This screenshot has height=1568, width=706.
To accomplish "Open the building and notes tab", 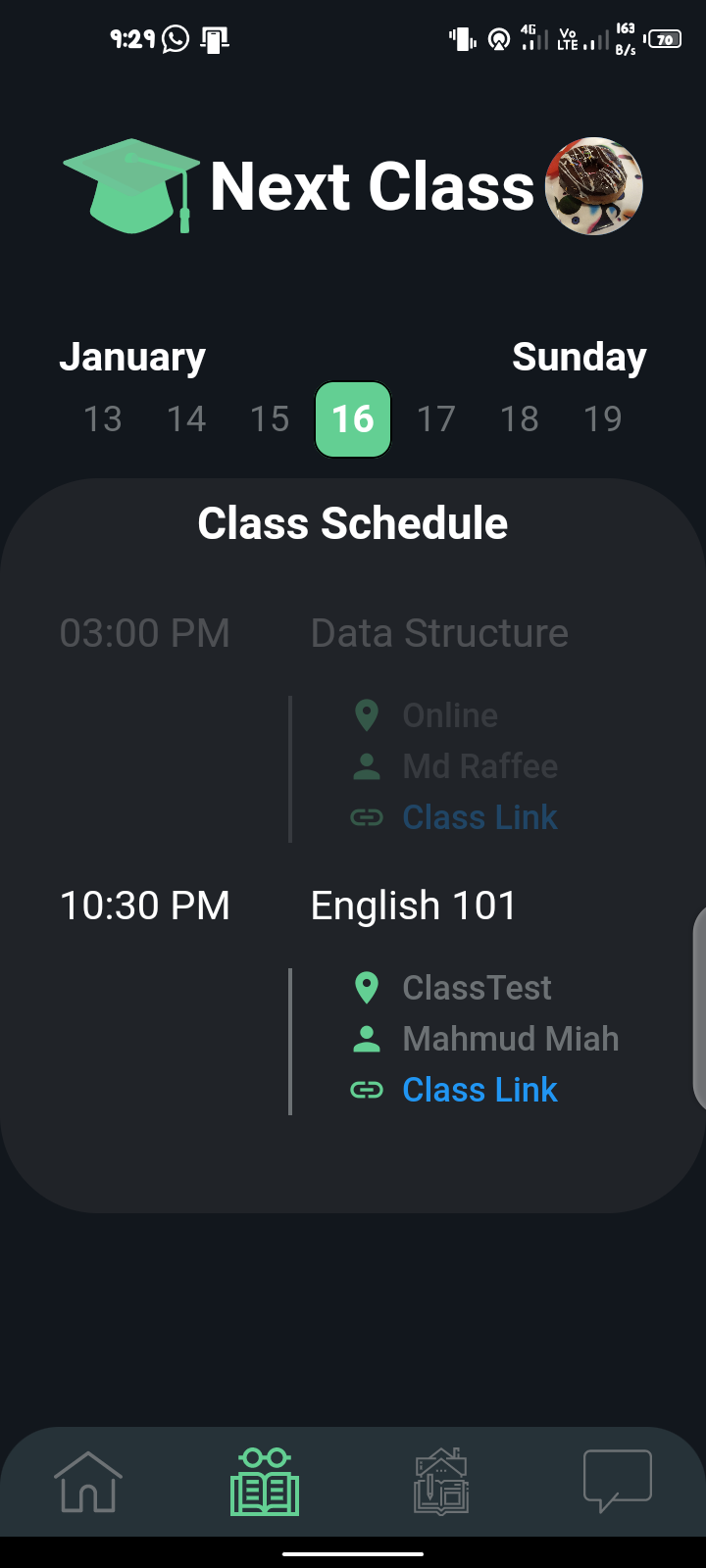I will pyautogui.click(x=441, y=1481).
